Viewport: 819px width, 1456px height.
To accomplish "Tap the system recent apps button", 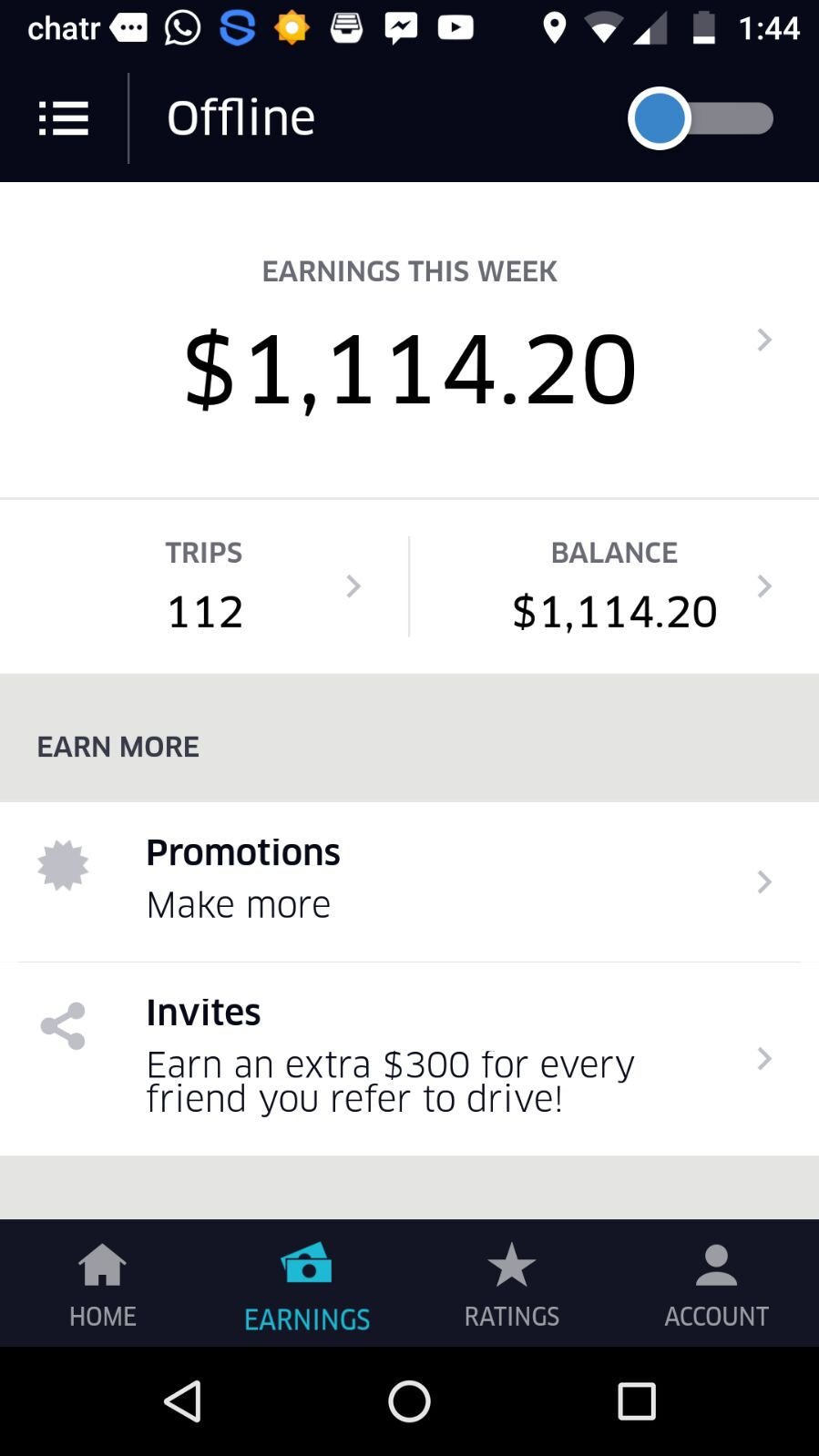I will point(637,1401).
